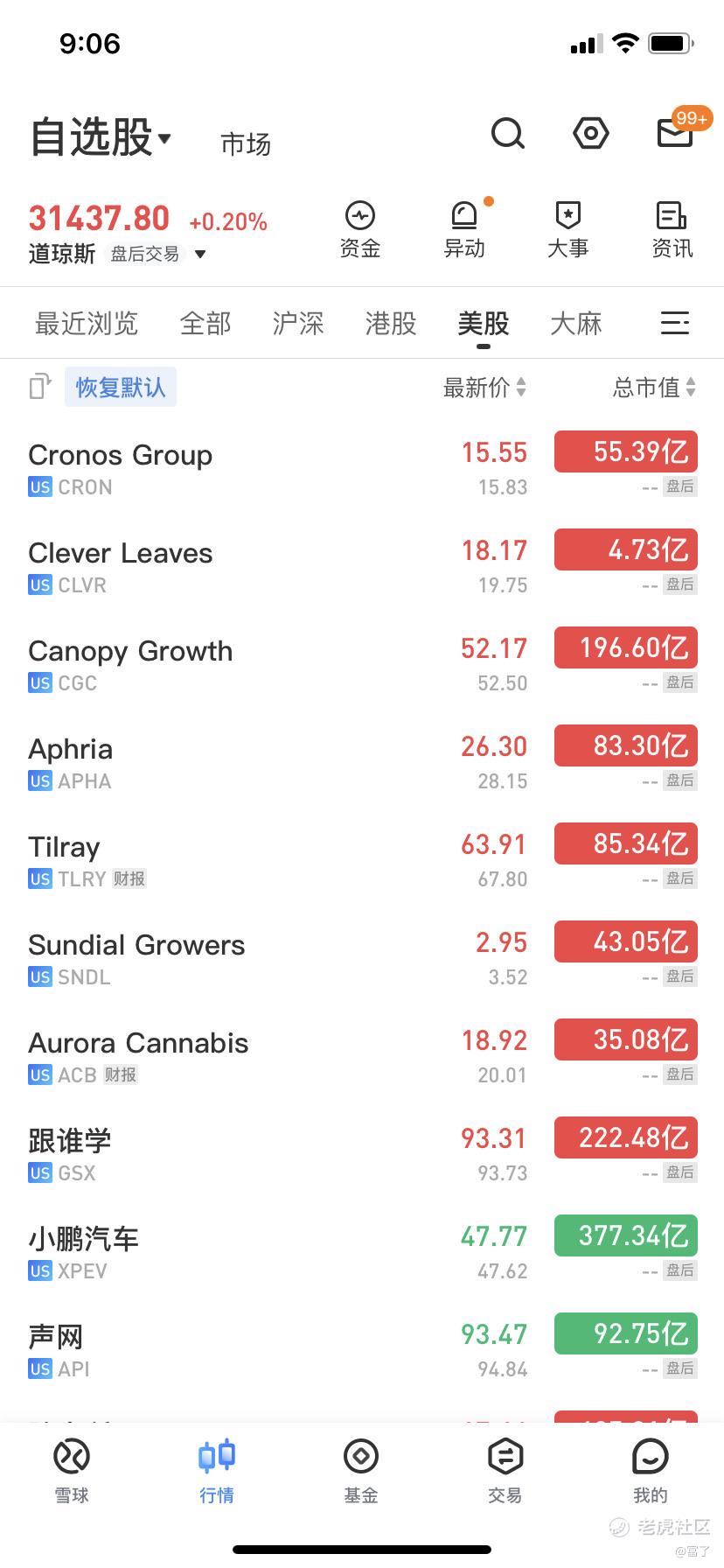Open the 大事 events shortcut

[x=568, y=230]
